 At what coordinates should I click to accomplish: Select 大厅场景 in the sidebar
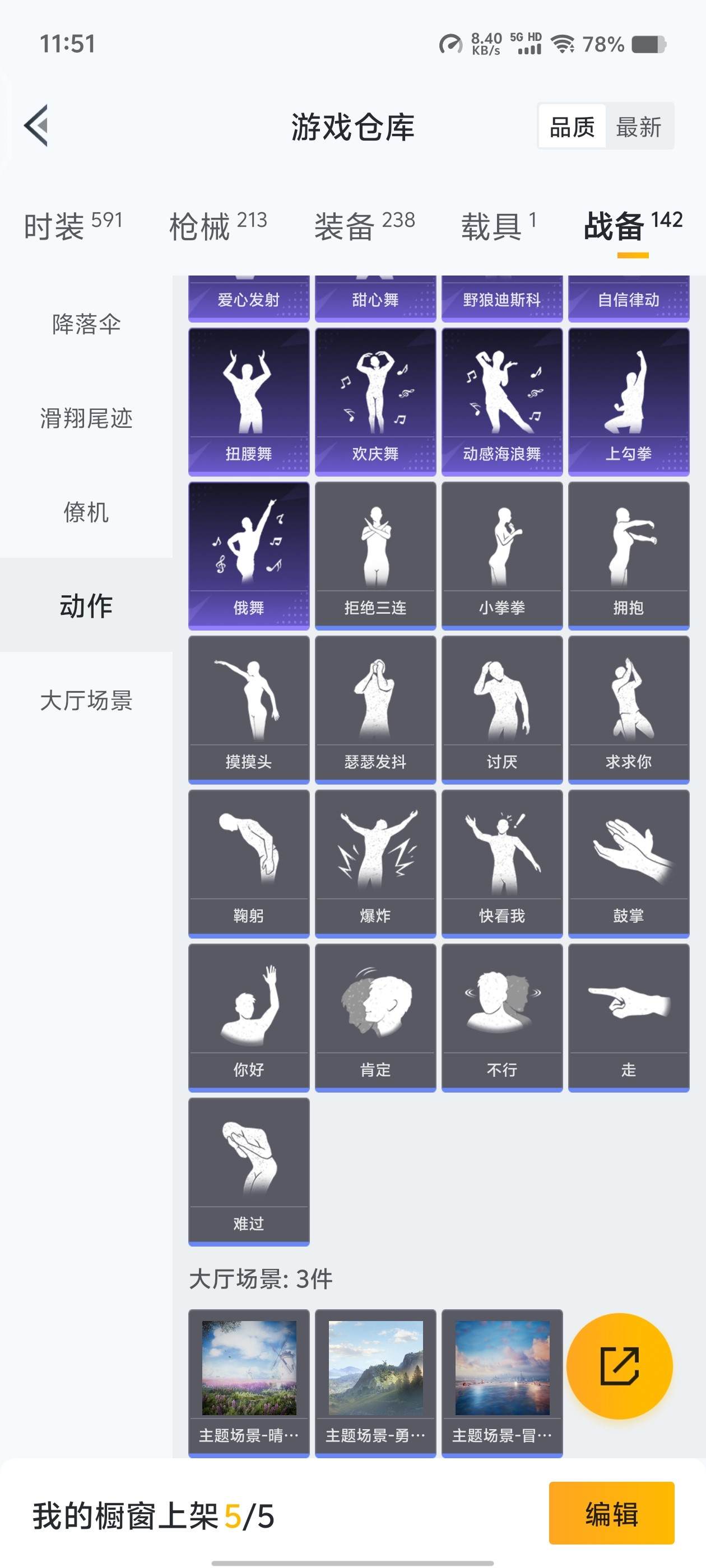coord(85,702)
